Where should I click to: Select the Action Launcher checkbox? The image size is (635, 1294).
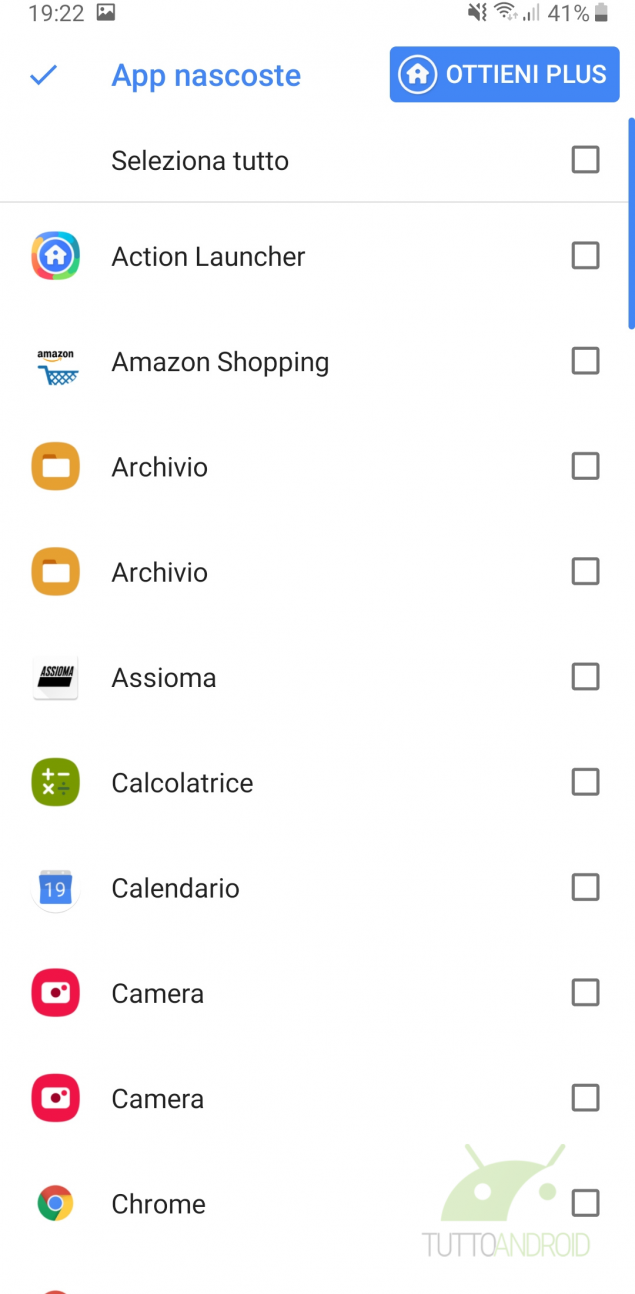[585, 256]
